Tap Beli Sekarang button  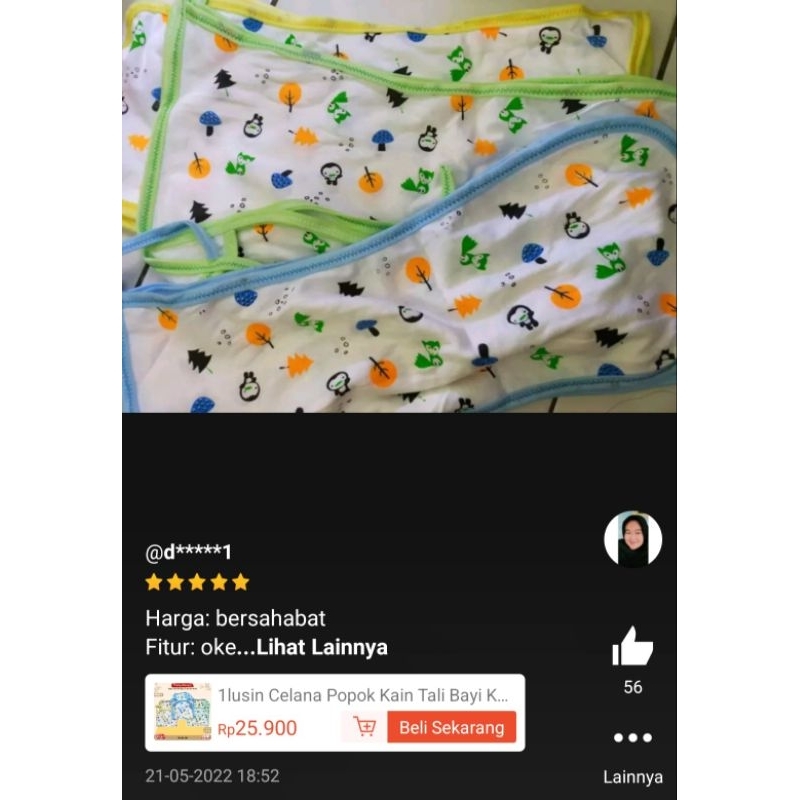tap(452, 727)
